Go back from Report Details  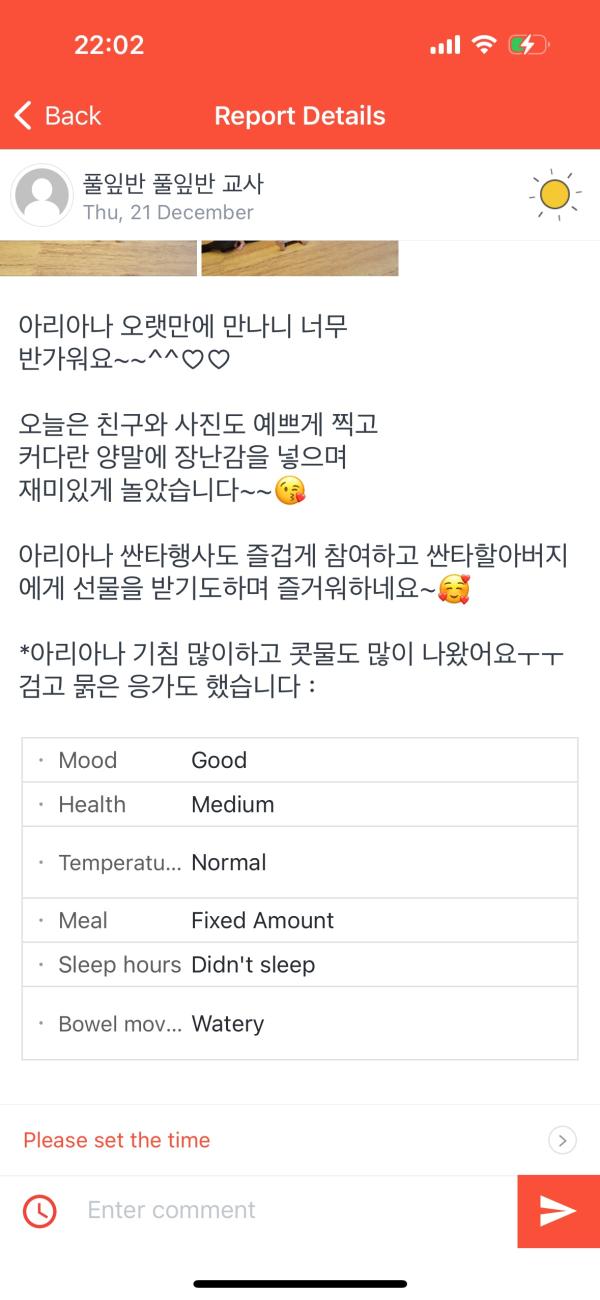[57, 116]
